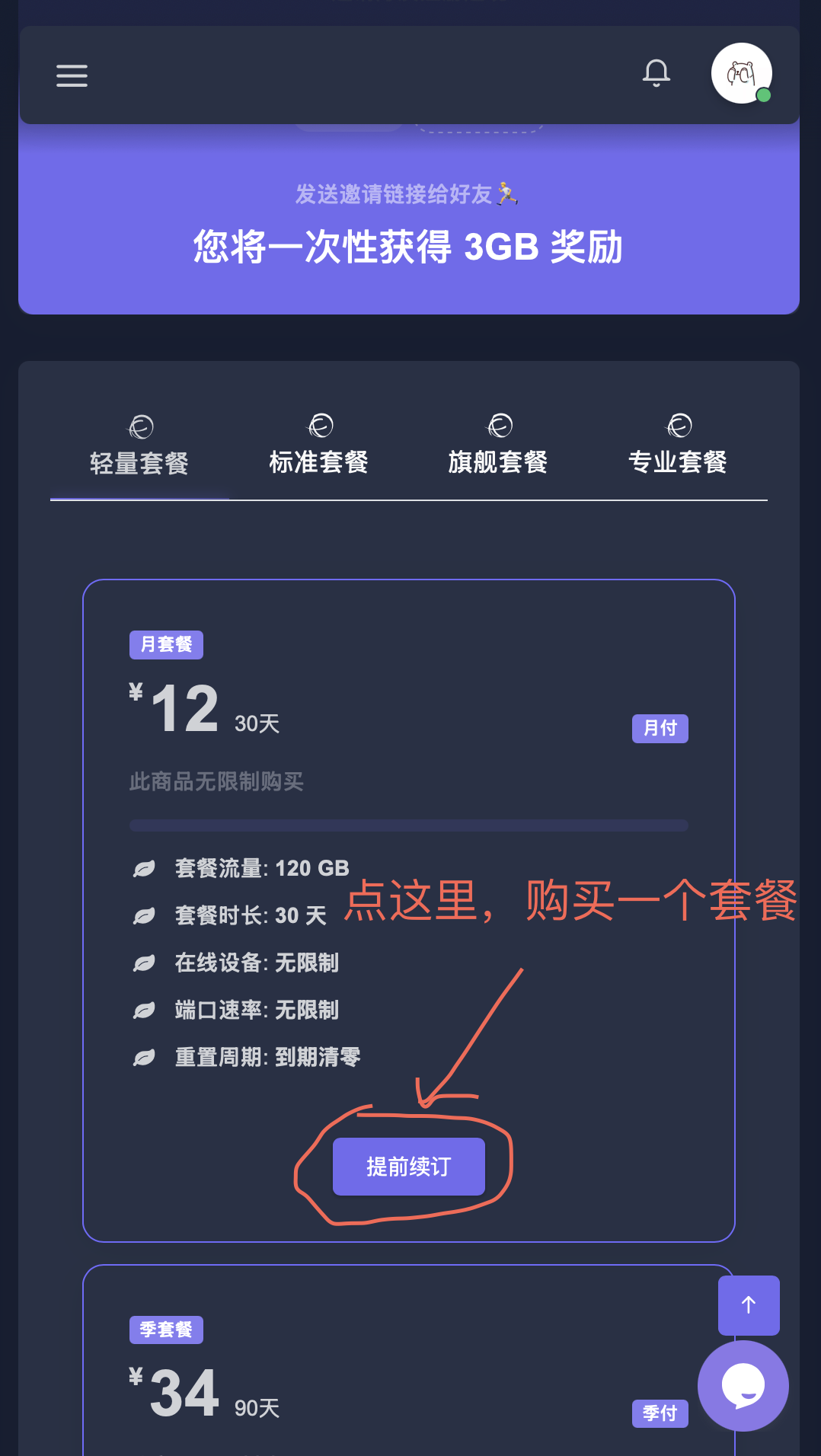Screen dimensions: 821x1456
Task: Switch to the 轻量套餐 tab
Action: pos(139,449)
